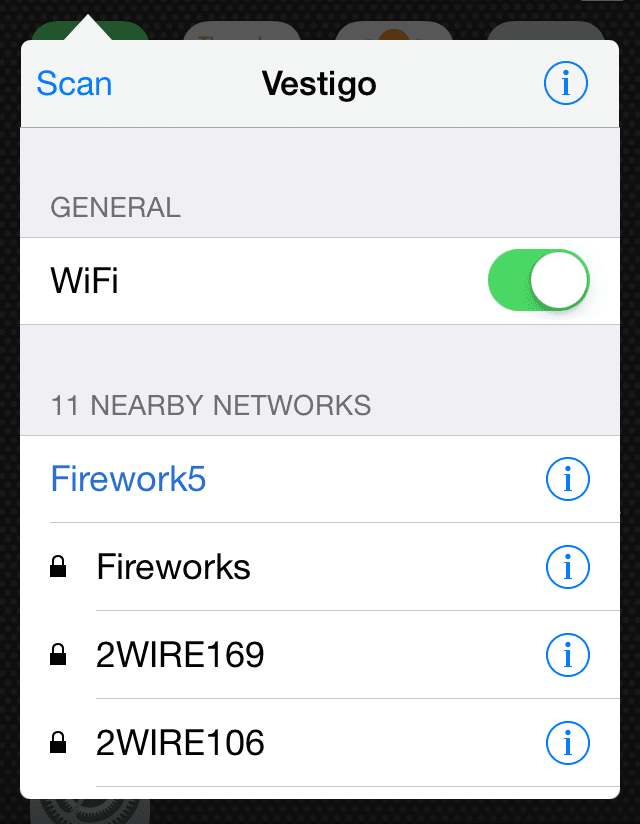Choose the 2WIRE106 network
This screenshot has width=640, height=824.
point(180,743)
